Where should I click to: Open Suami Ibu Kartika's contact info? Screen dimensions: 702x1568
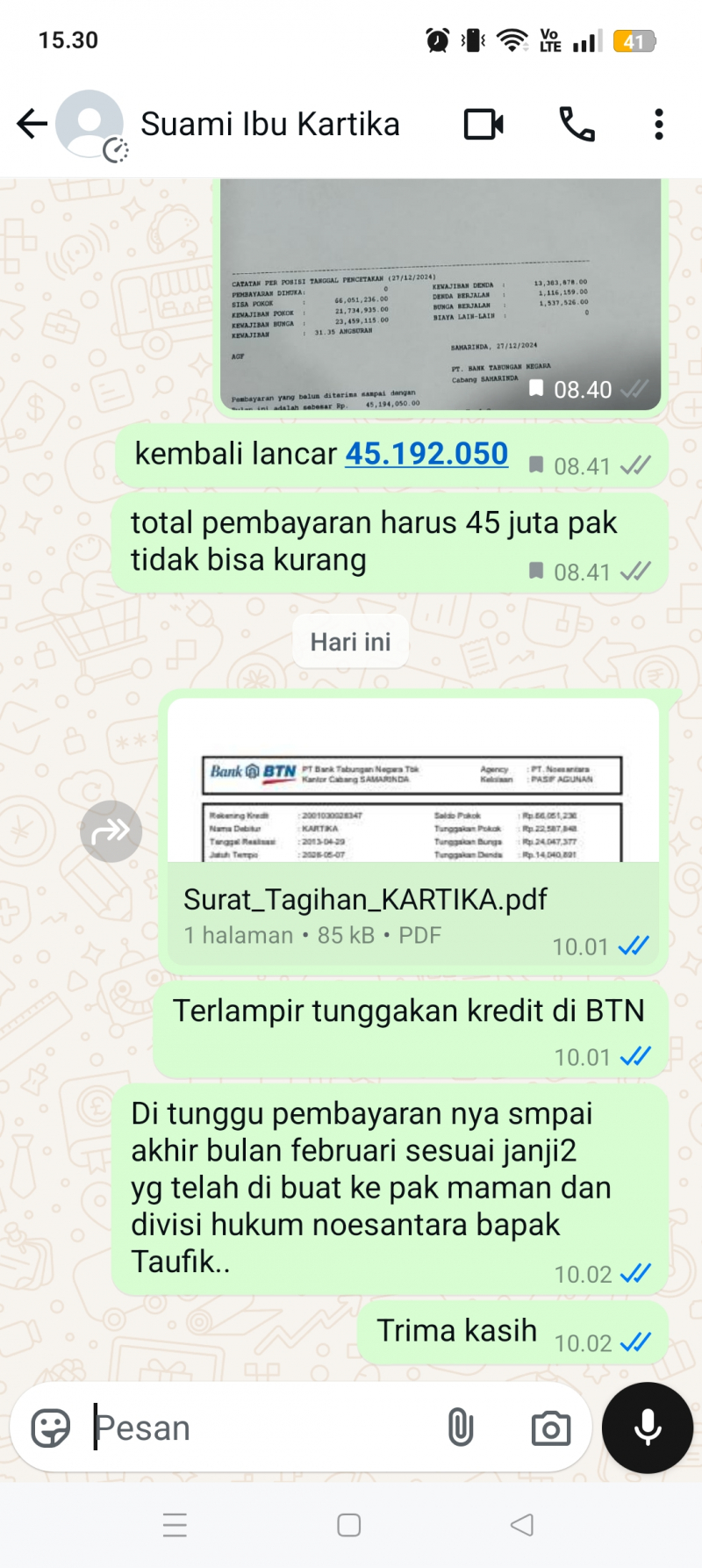(x=269, y=125)
